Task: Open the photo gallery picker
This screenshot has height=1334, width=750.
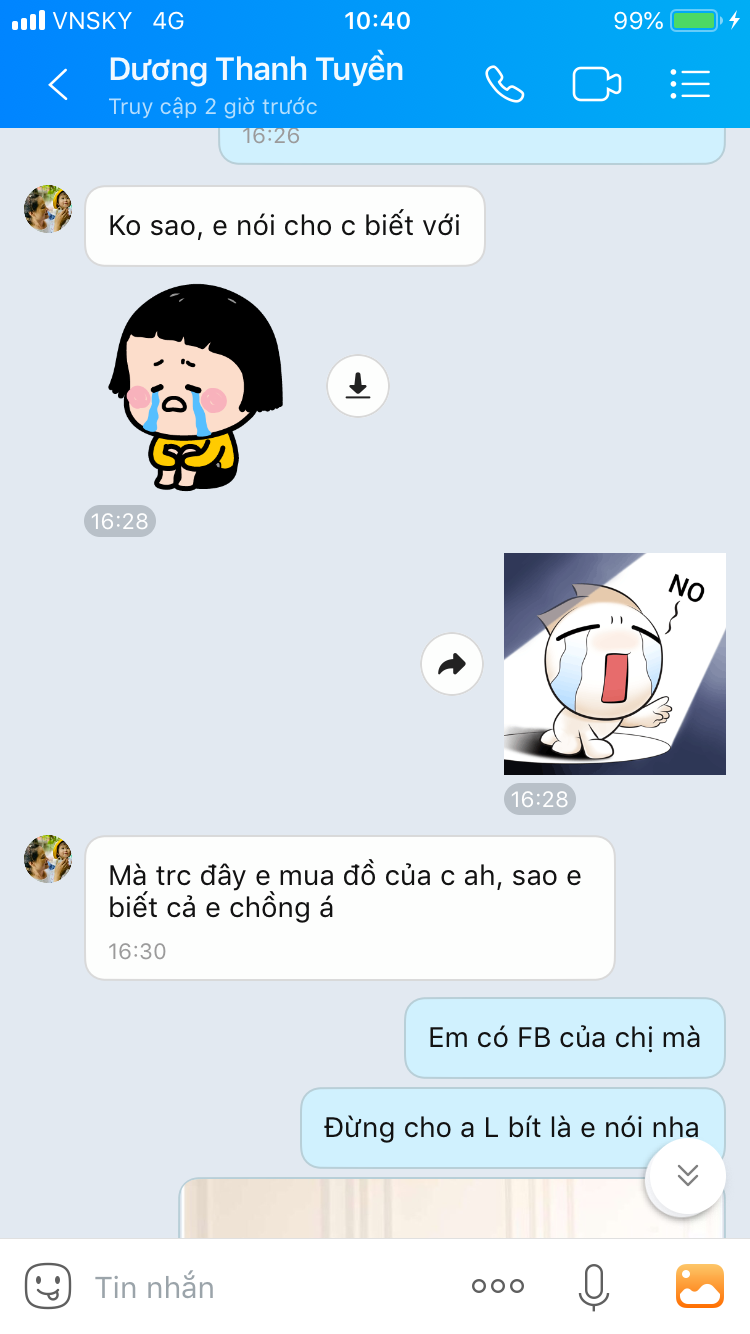Action: click(x=700, y=1287)
